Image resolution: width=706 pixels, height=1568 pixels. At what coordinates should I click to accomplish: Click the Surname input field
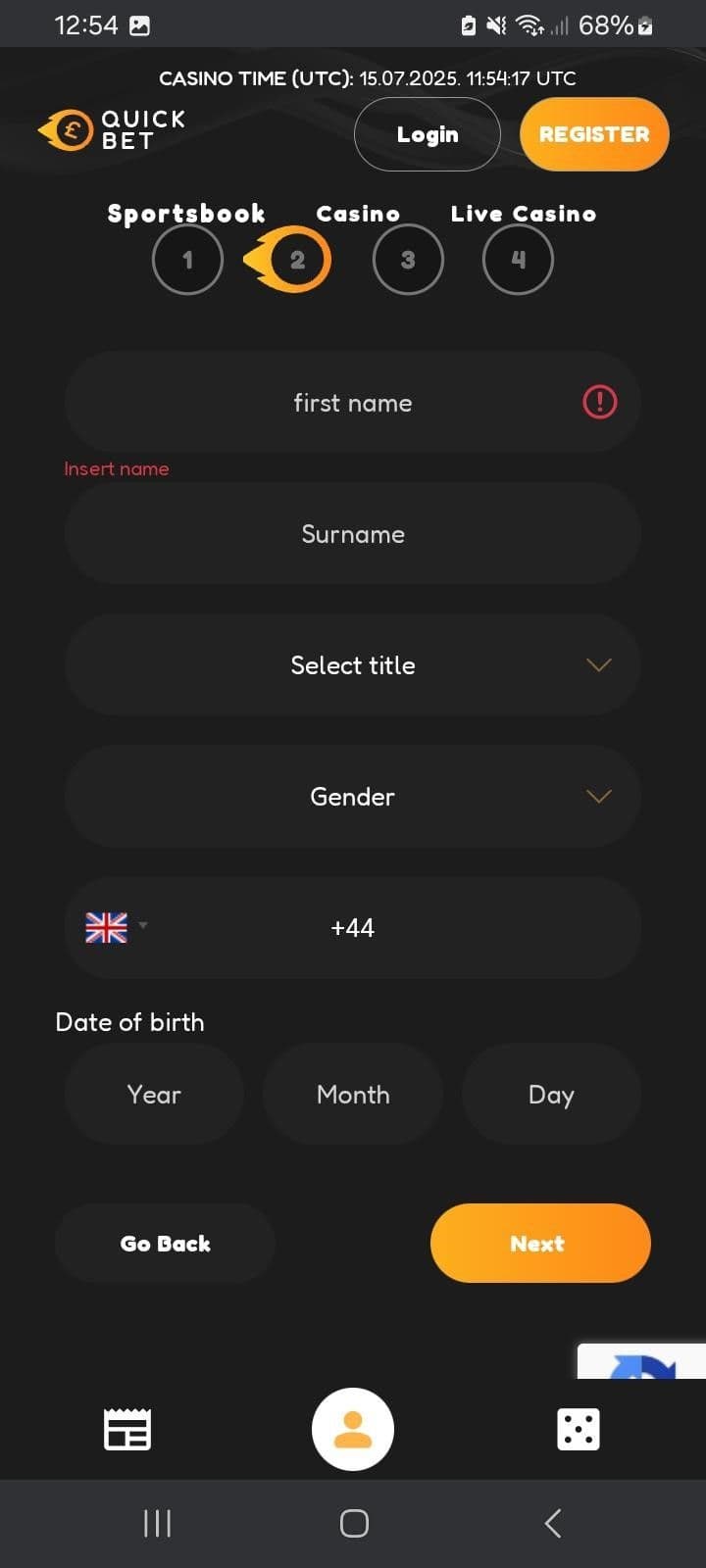click(353, 534)
